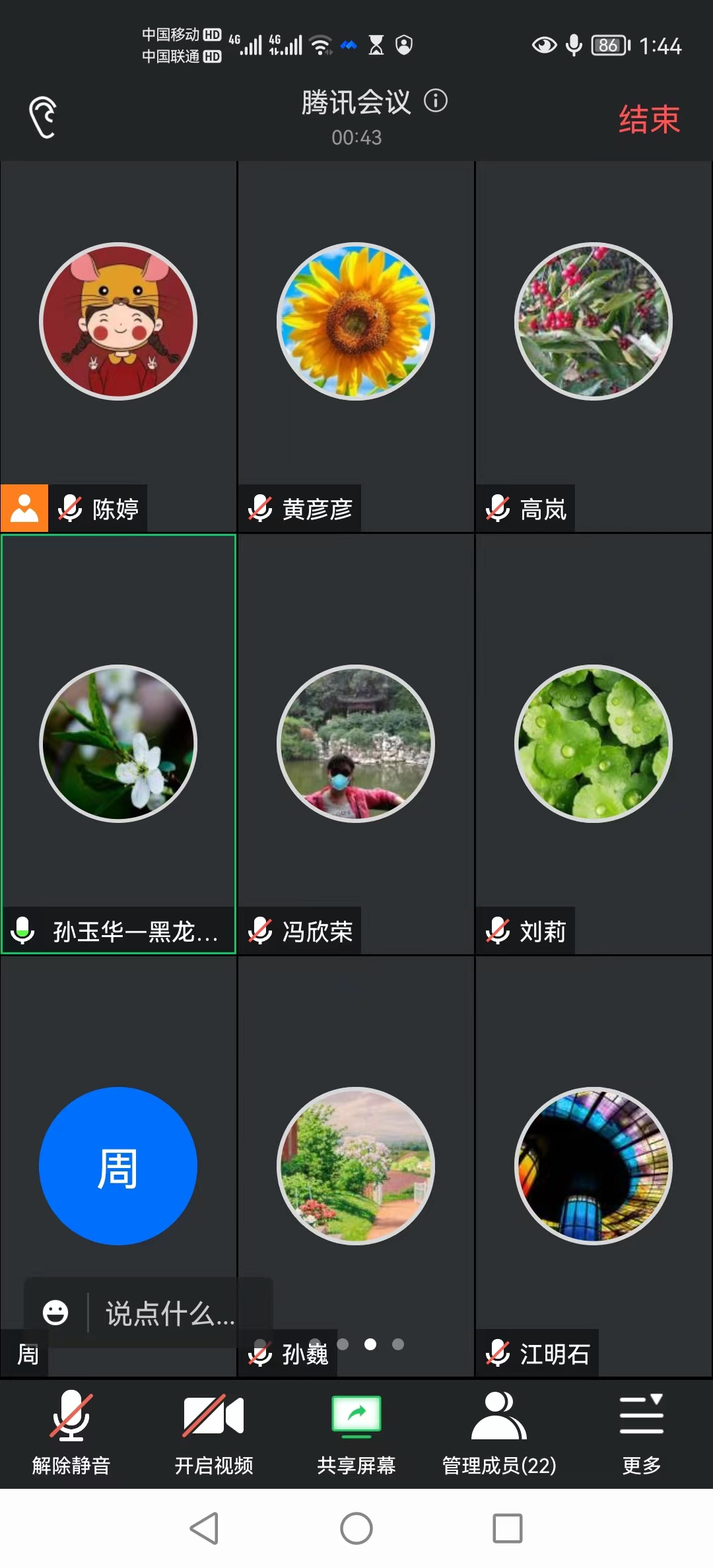End the meeting with the 结束 button
This screenshot has width=713, height=1568.
pyautogui.click(x=648, y=119)
